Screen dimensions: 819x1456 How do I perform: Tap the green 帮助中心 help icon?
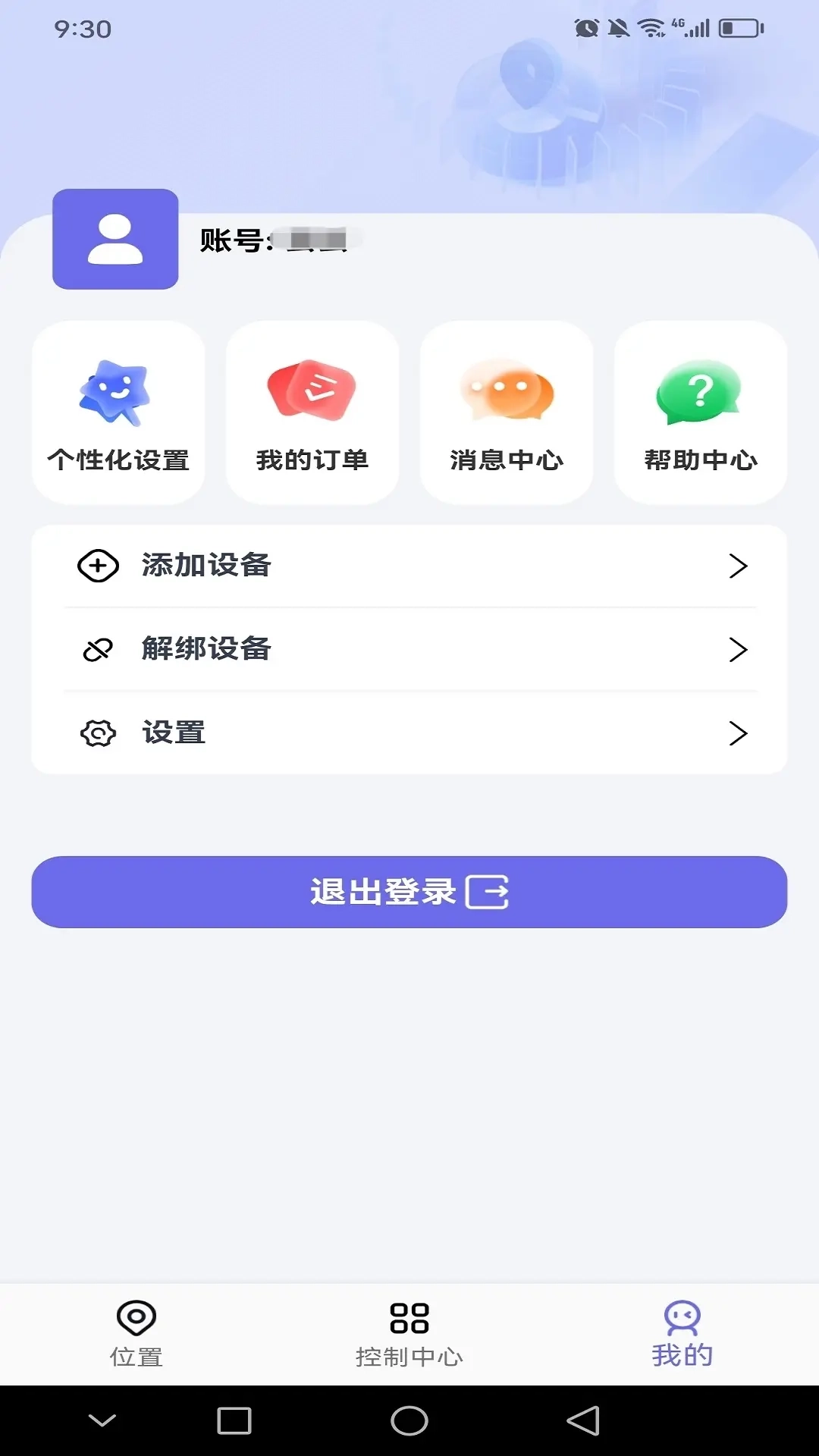699,393
